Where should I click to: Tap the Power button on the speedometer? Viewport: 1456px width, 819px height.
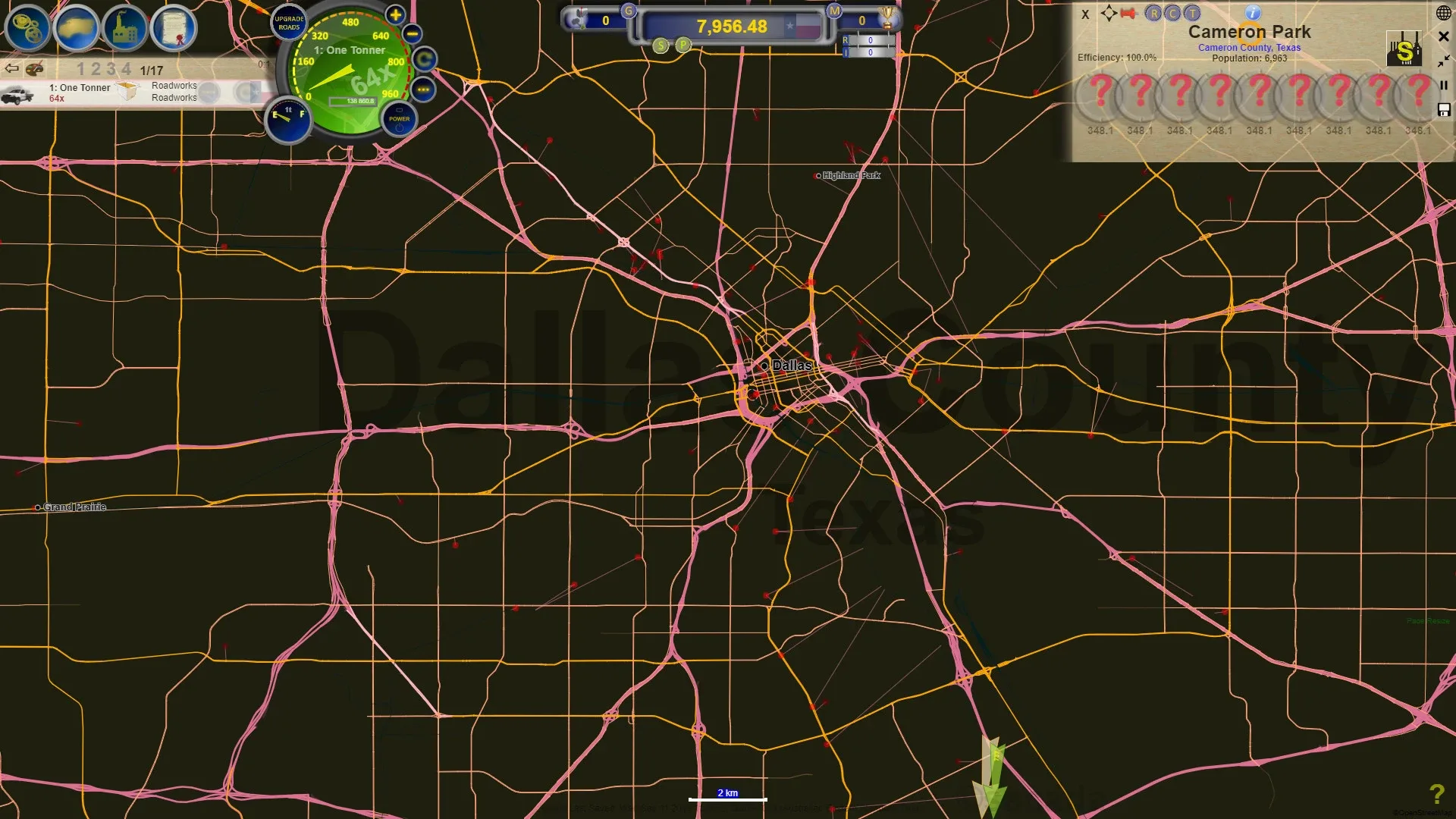click(x=399, y=121)
